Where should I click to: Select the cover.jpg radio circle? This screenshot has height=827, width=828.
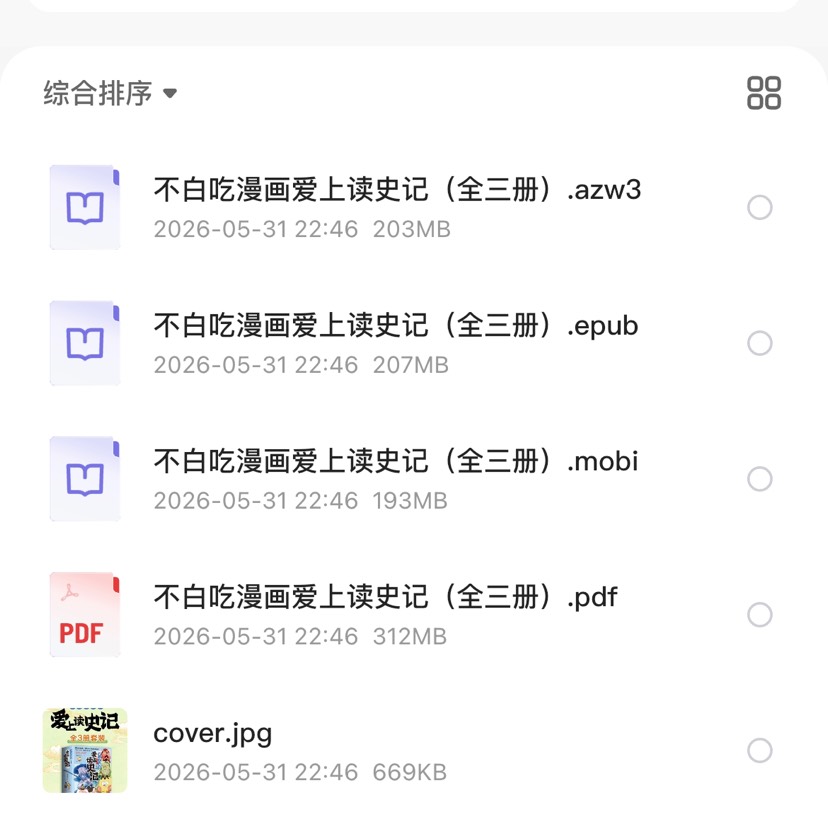[x=759, y=750]
